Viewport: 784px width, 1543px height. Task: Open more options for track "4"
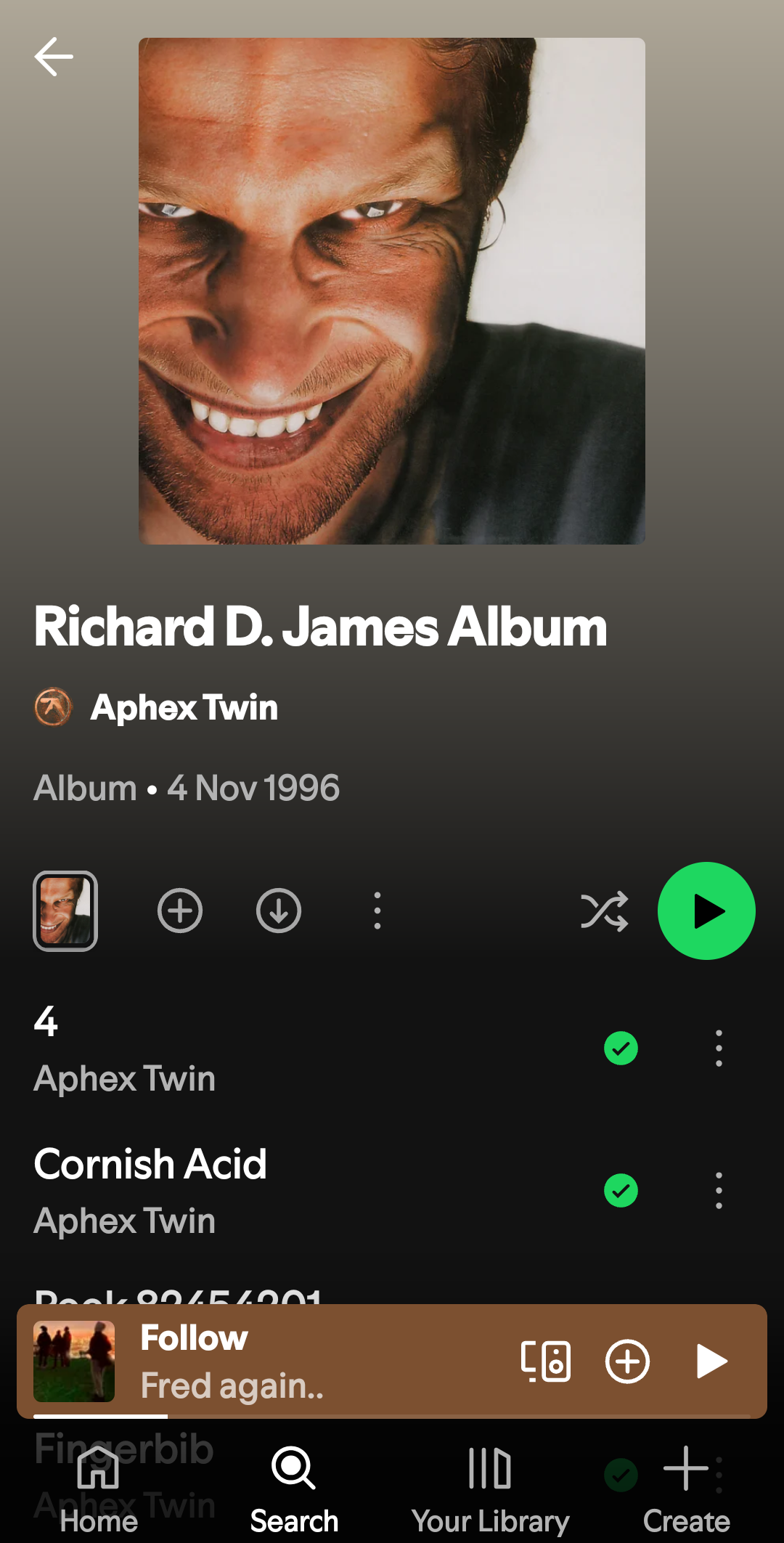719,1049
